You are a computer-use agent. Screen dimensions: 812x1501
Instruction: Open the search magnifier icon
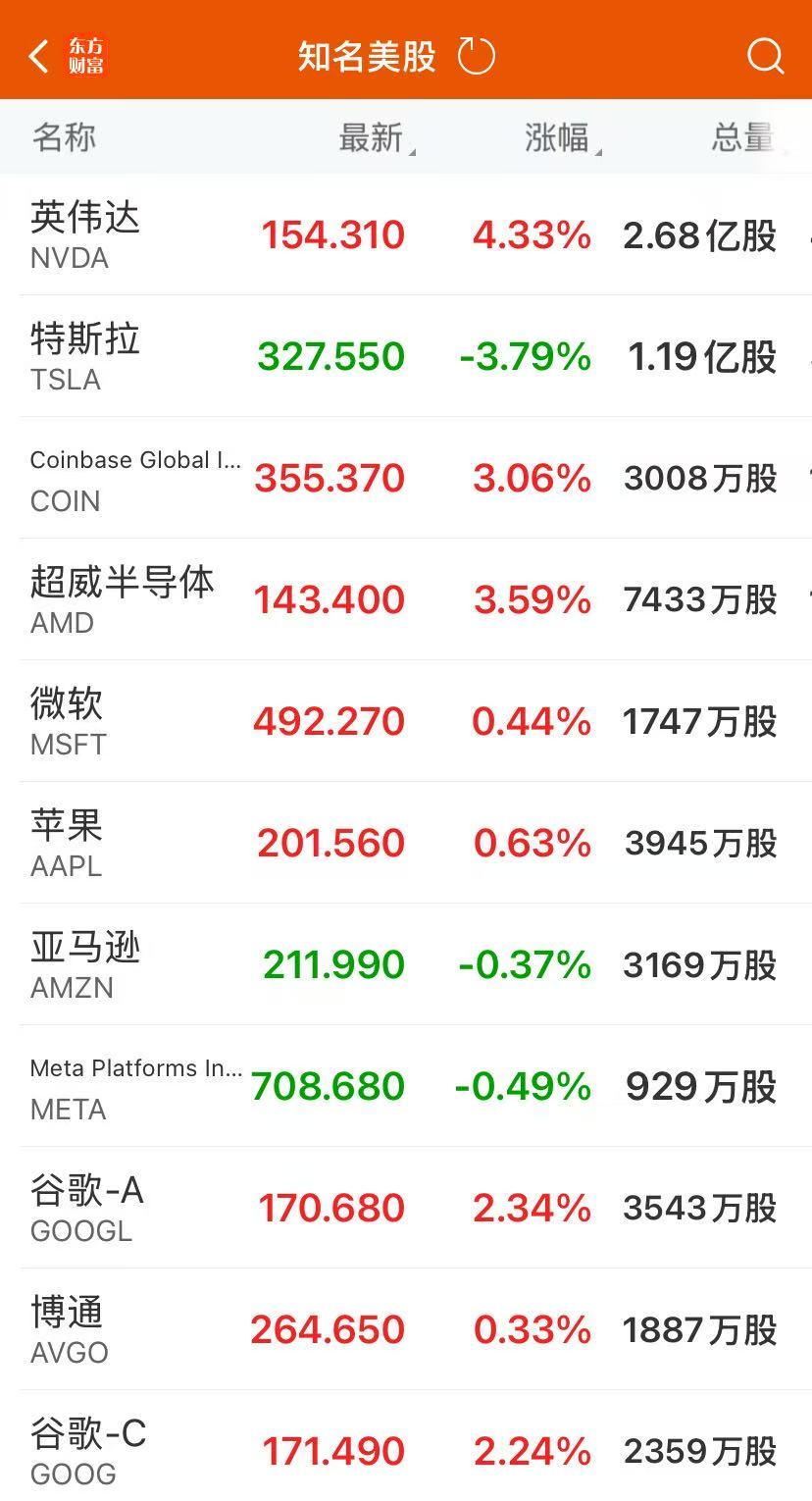point(765,56)
